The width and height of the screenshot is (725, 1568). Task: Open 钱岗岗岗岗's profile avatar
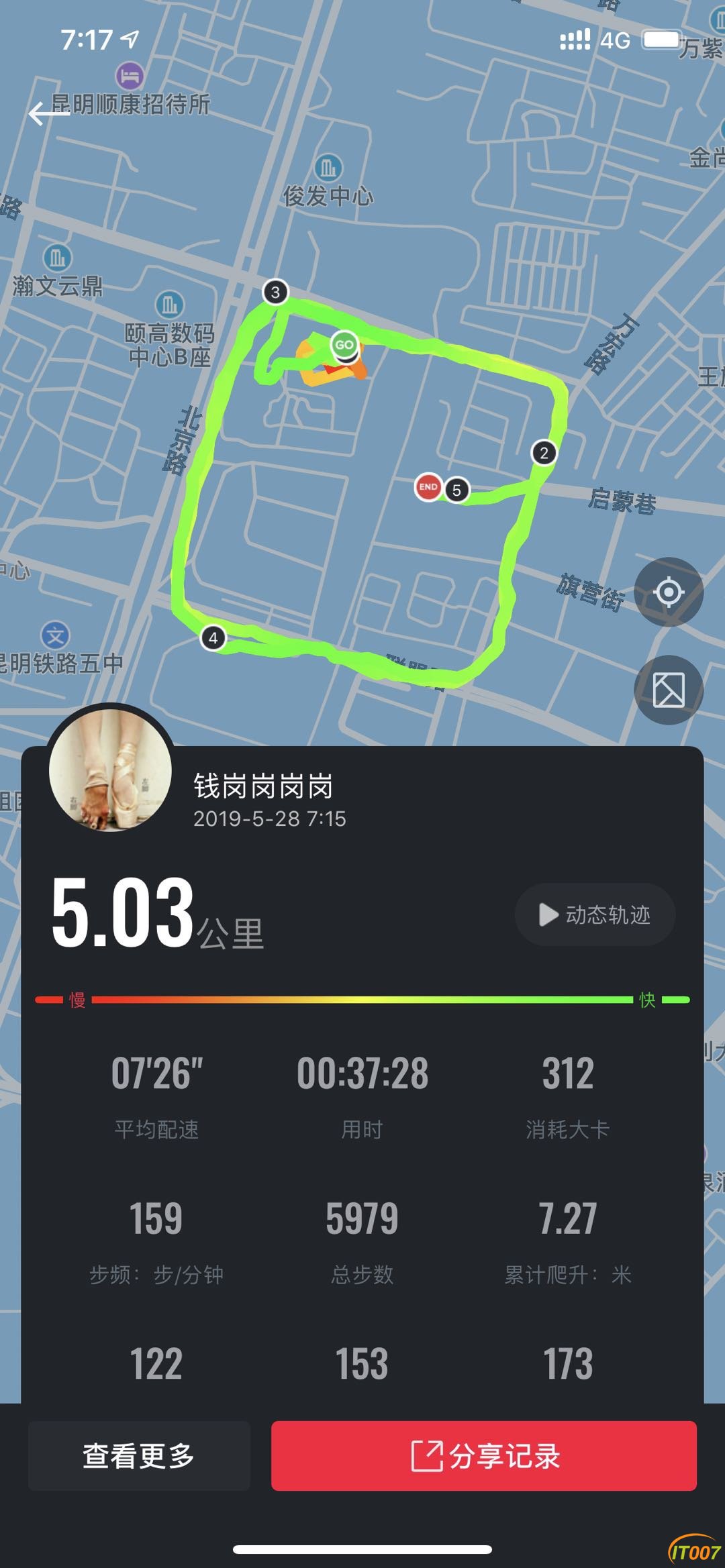tap(110, 769)
